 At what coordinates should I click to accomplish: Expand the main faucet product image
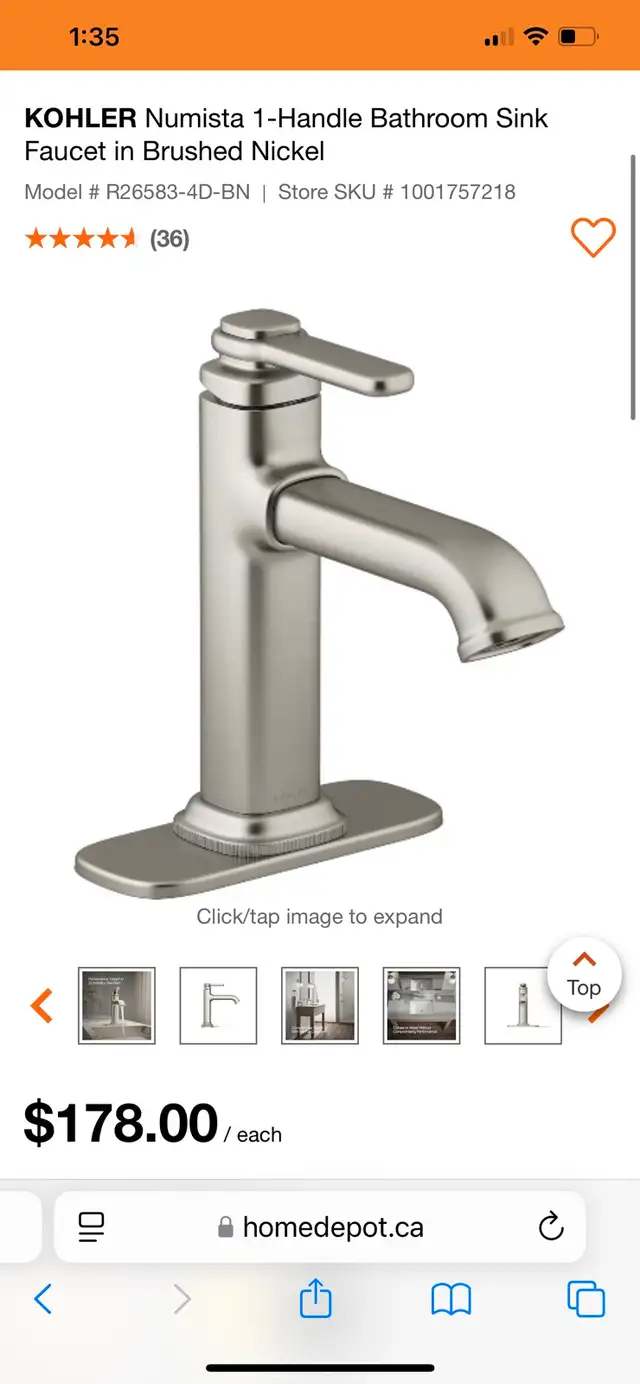tap(320, 600)
